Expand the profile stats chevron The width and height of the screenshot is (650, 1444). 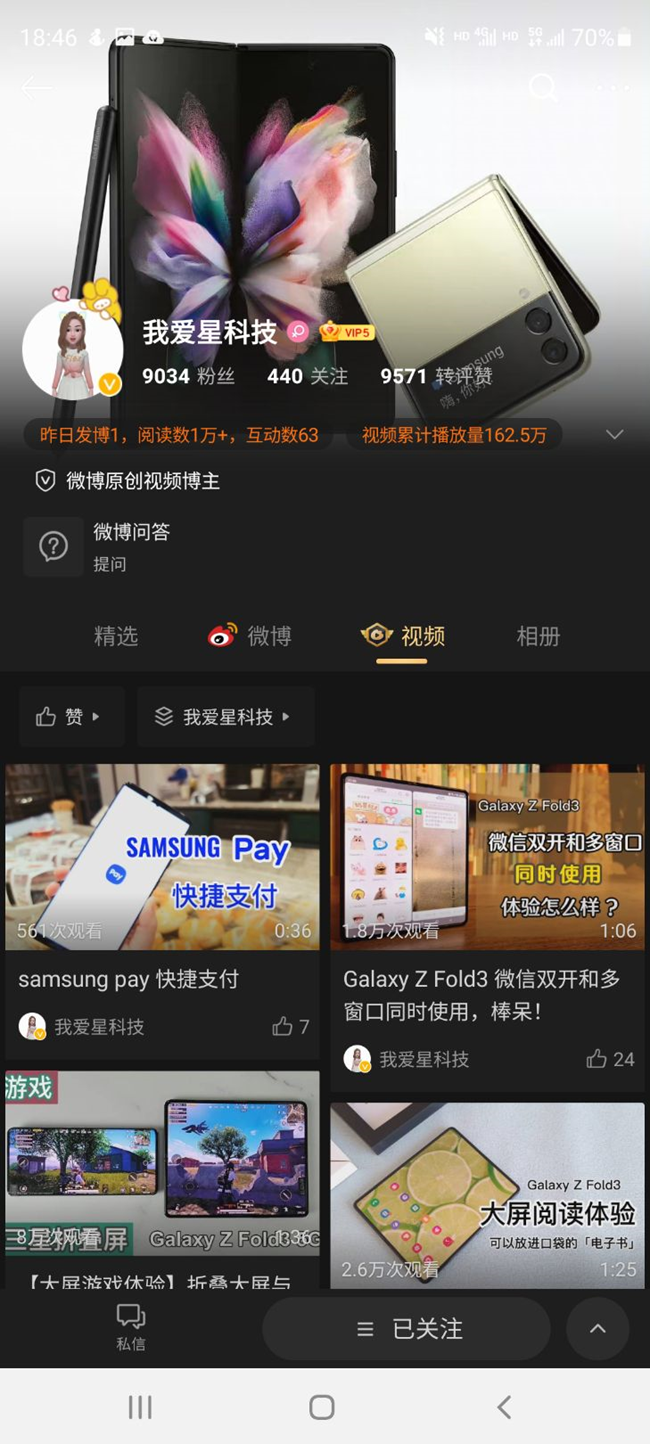tap(614, 435)
